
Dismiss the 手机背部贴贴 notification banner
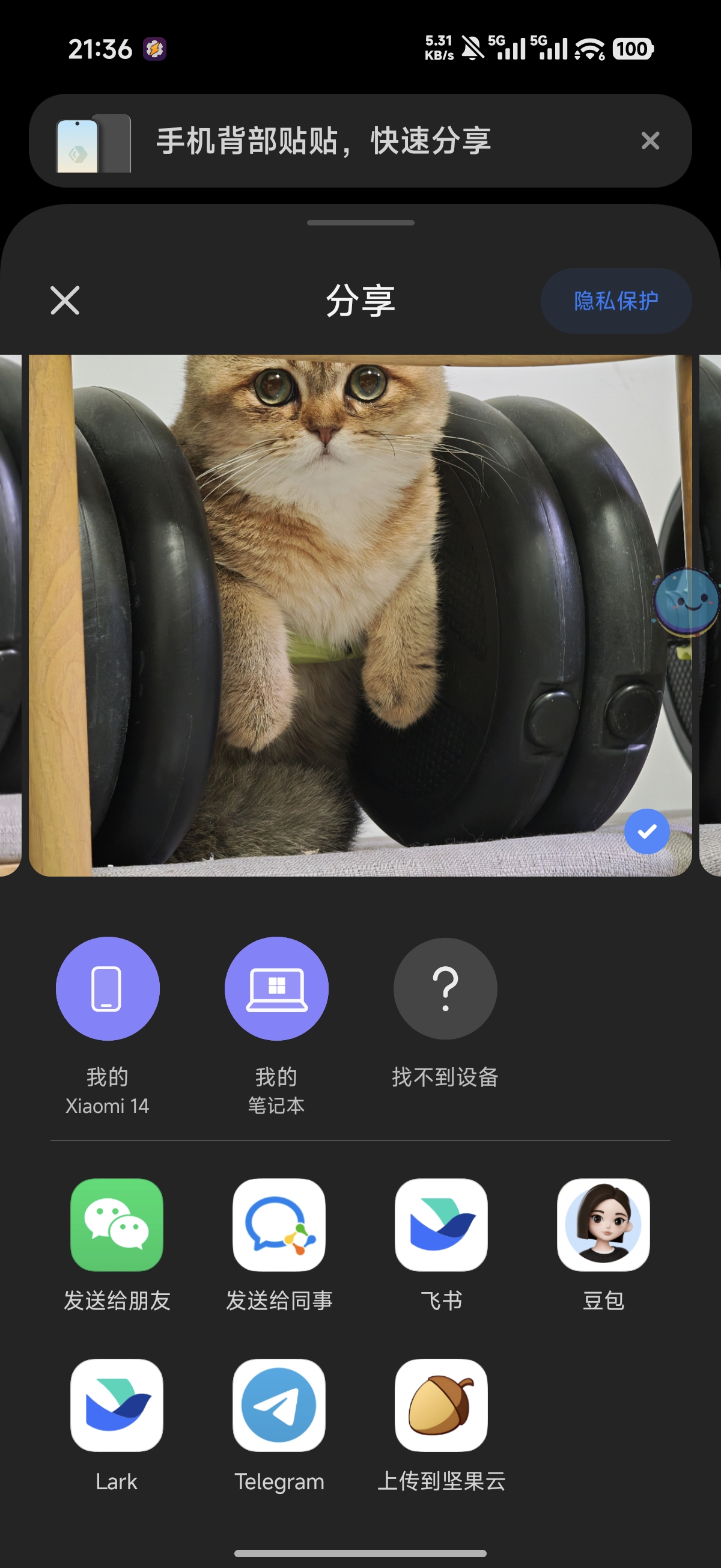coord(651,141)
